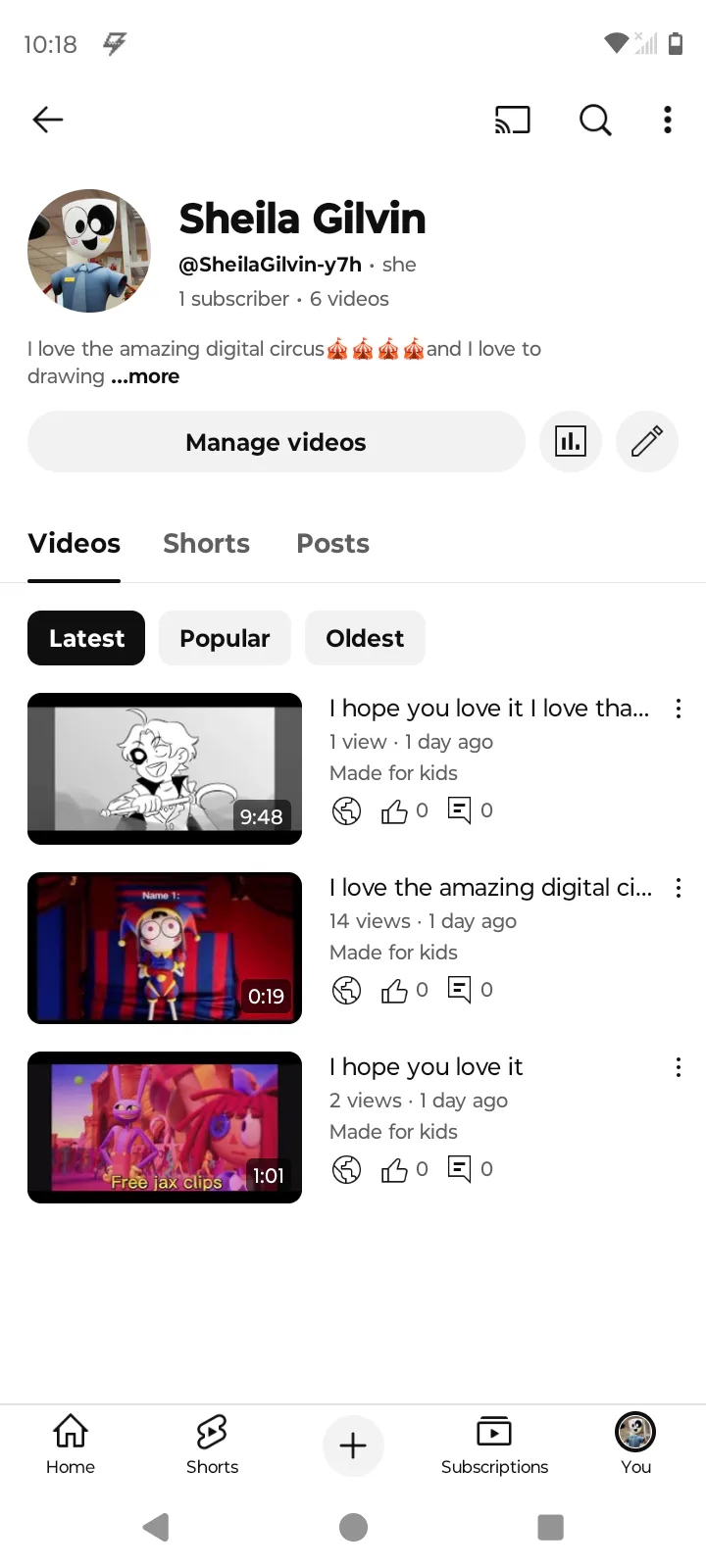Select the Popular filter chip

tap(225, 639)
